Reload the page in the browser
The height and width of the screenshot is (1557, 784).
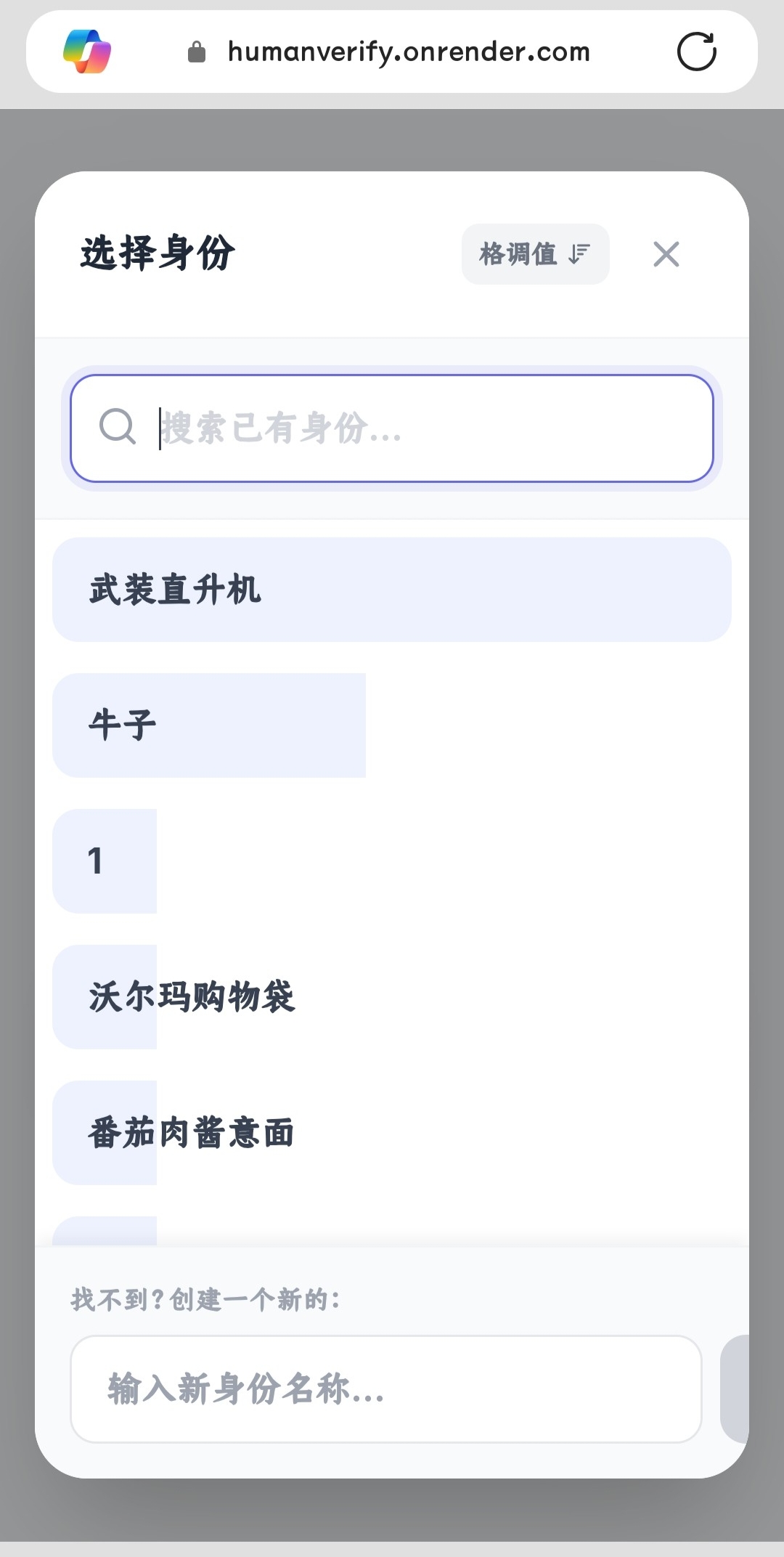click(696, 52)
